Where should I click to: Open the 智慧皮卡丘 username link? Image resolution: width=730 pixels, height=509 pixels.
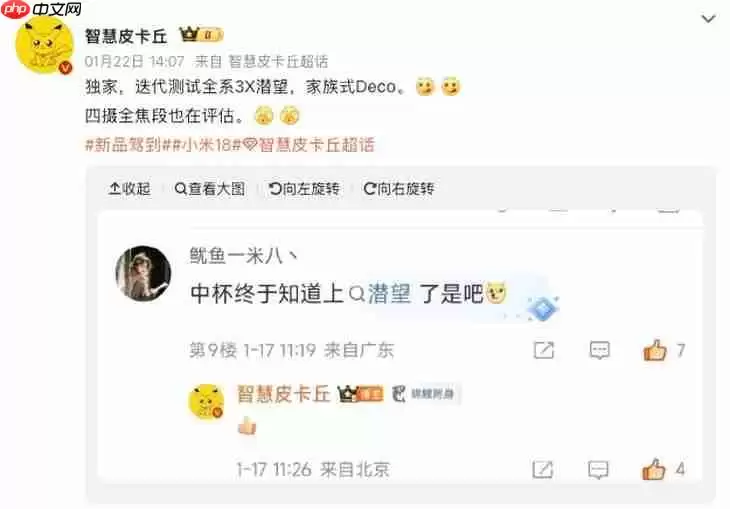point(125,36)
